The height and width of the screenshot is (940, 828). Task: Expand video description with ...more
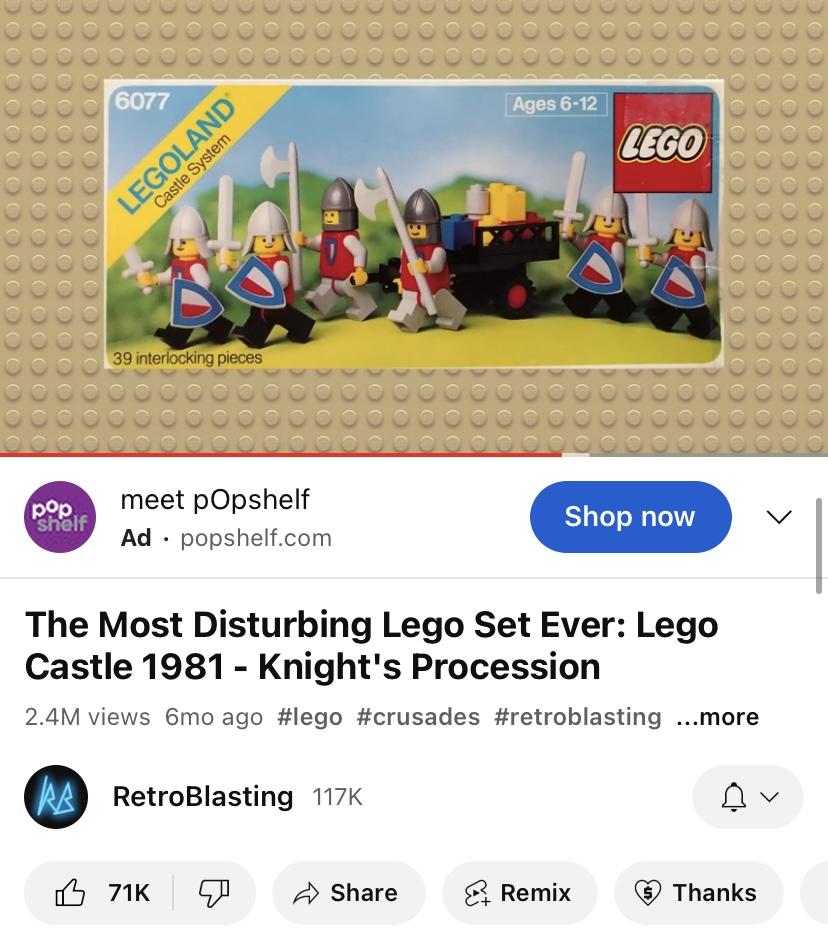pyautogui.click(x=717, y=717)
